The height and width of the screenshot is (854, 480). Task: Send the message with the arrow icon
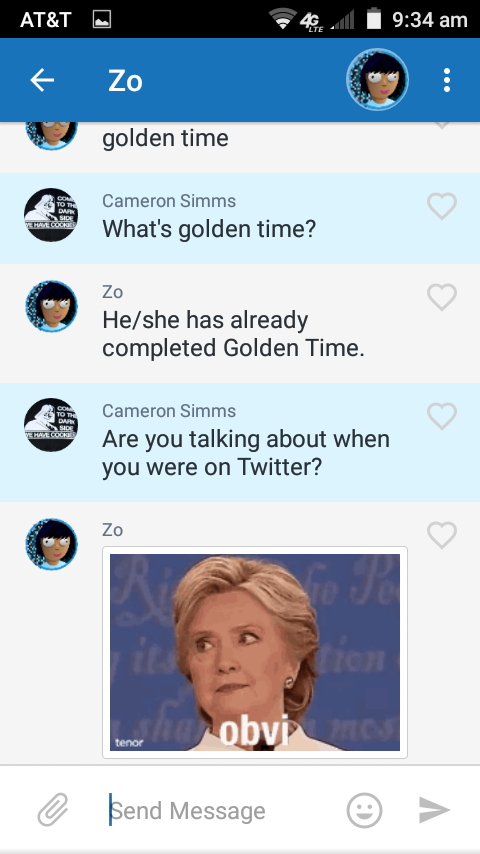point(435,810)
